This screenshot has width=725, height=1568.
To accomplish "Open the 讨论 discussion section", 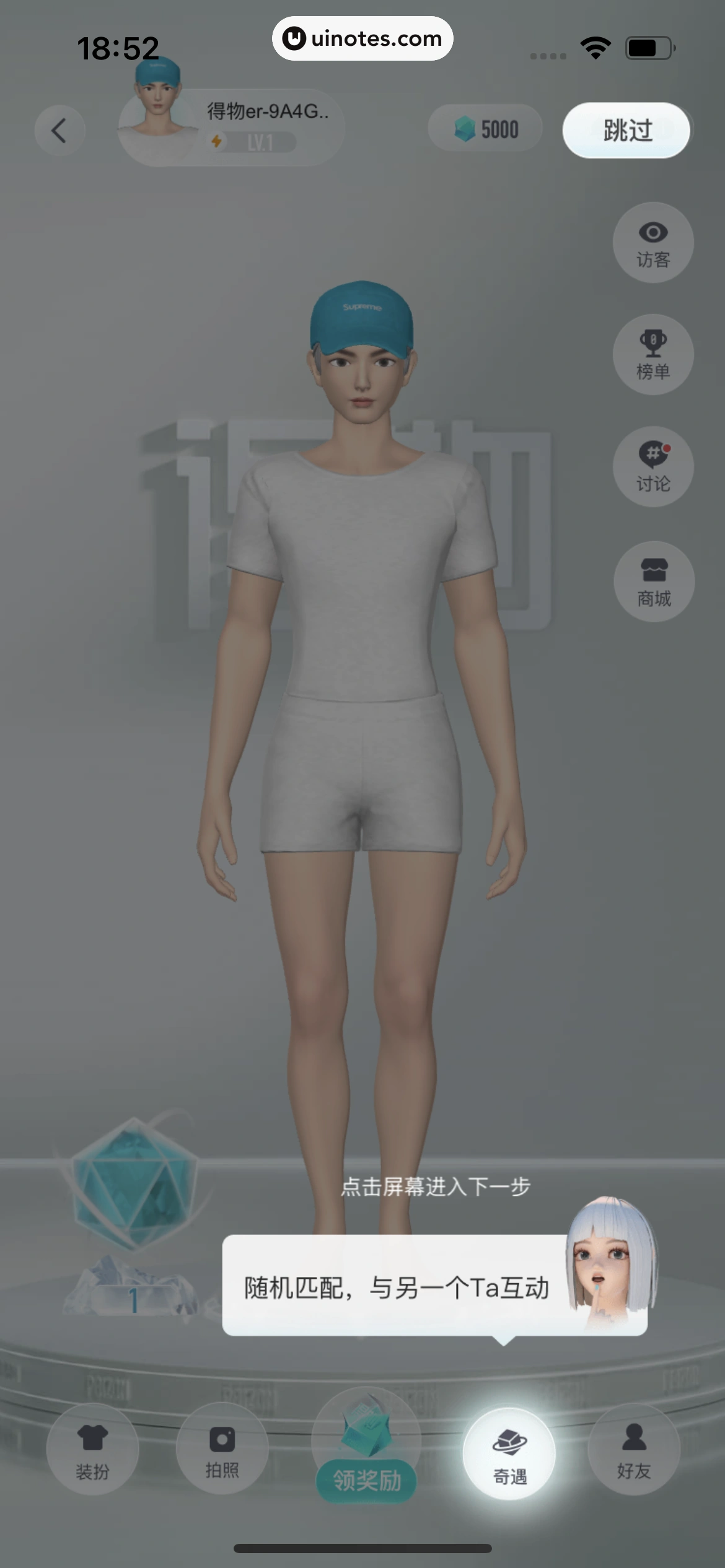I will click(653, 467).
